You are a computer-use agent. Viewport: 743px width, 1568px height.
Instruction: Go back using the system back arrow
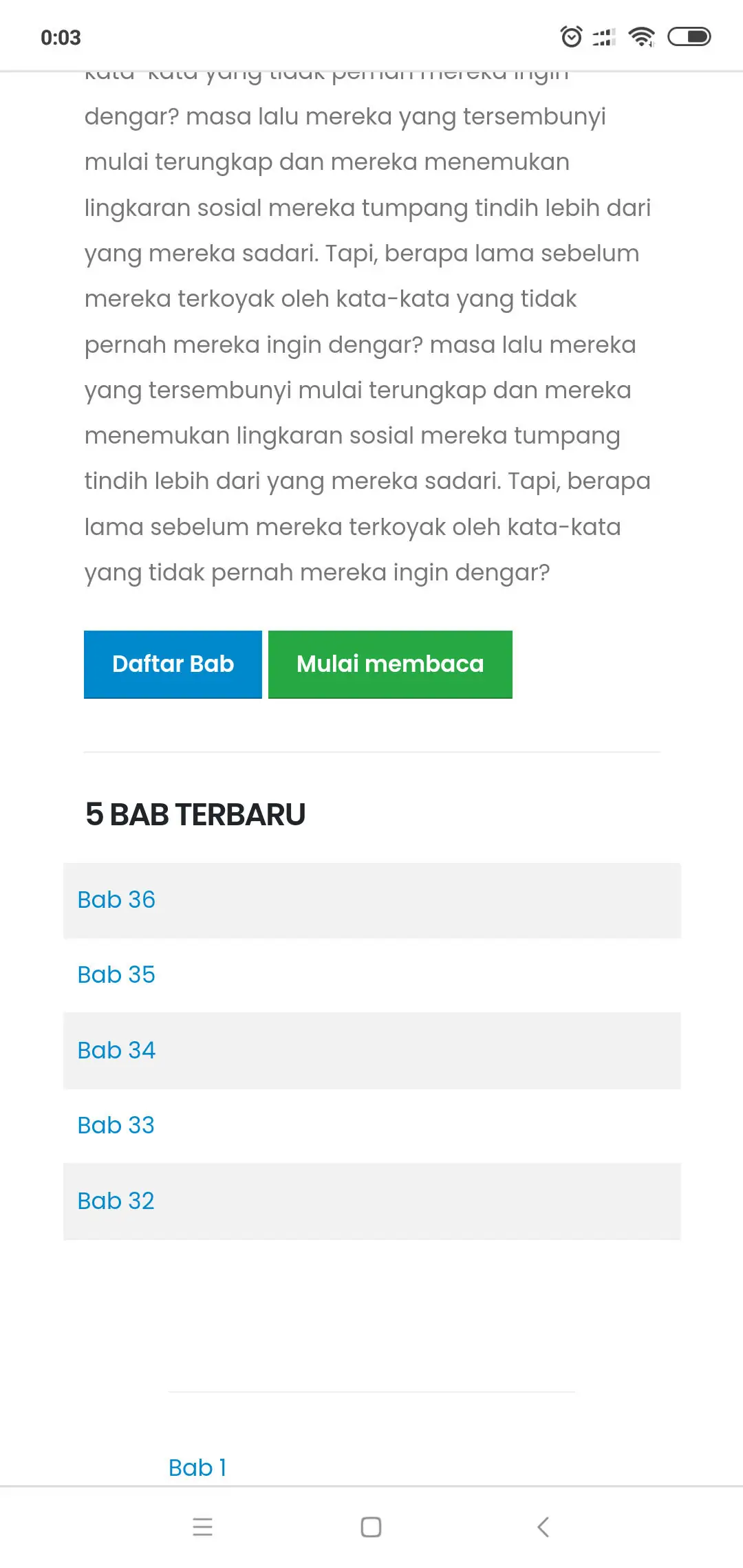pos(543,1527)
